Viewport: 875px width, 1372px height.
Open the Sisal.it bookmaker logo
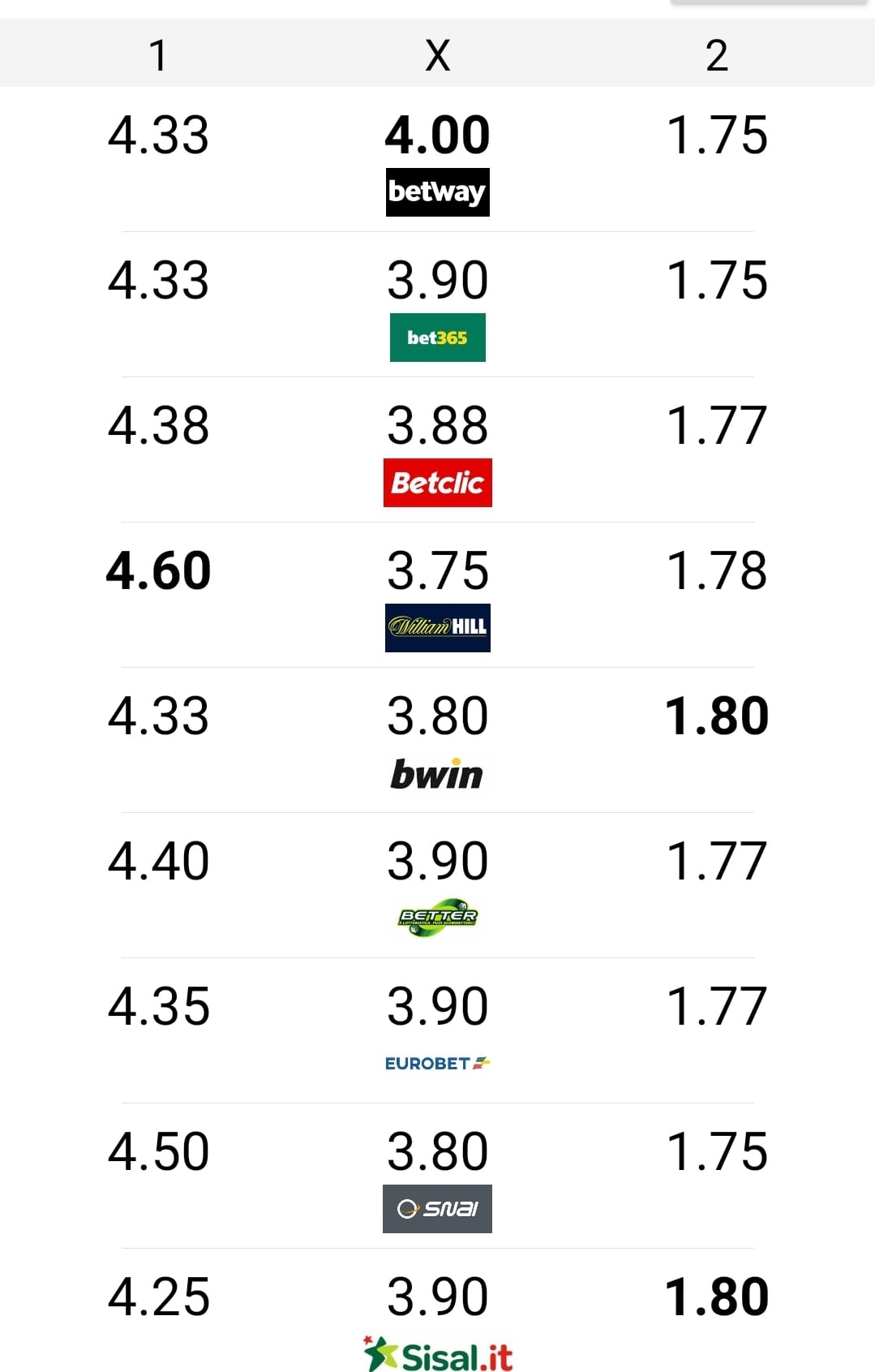tap(437, 1355)
